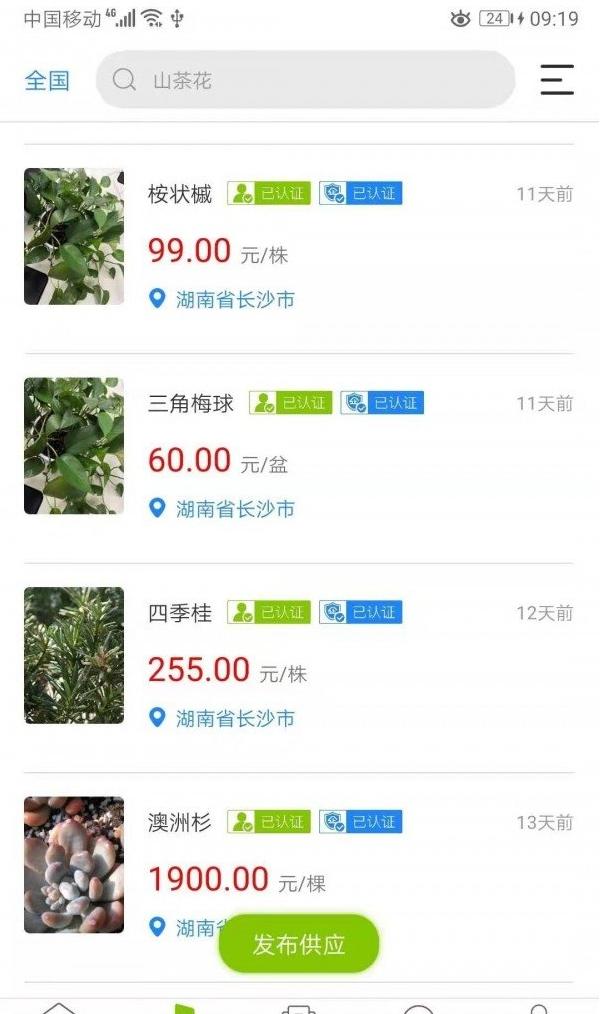Open the 全国 region selector
This screenshot has width=600, height=1014.
pyautogui.click(x=47, y=80)
